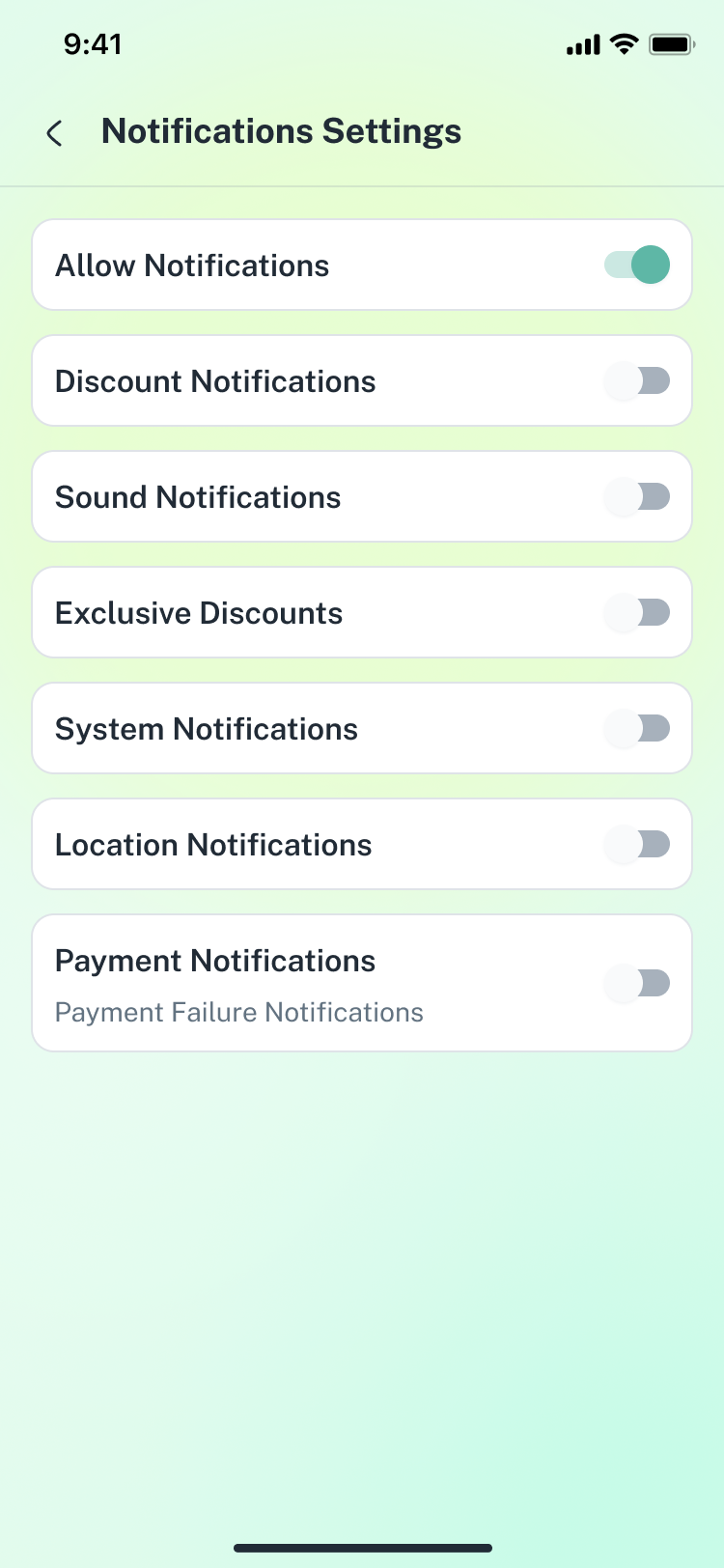This screenshot has width=724, height=1568.
Task: Switch on Sound Notifications
Action: tap(637, 496)
